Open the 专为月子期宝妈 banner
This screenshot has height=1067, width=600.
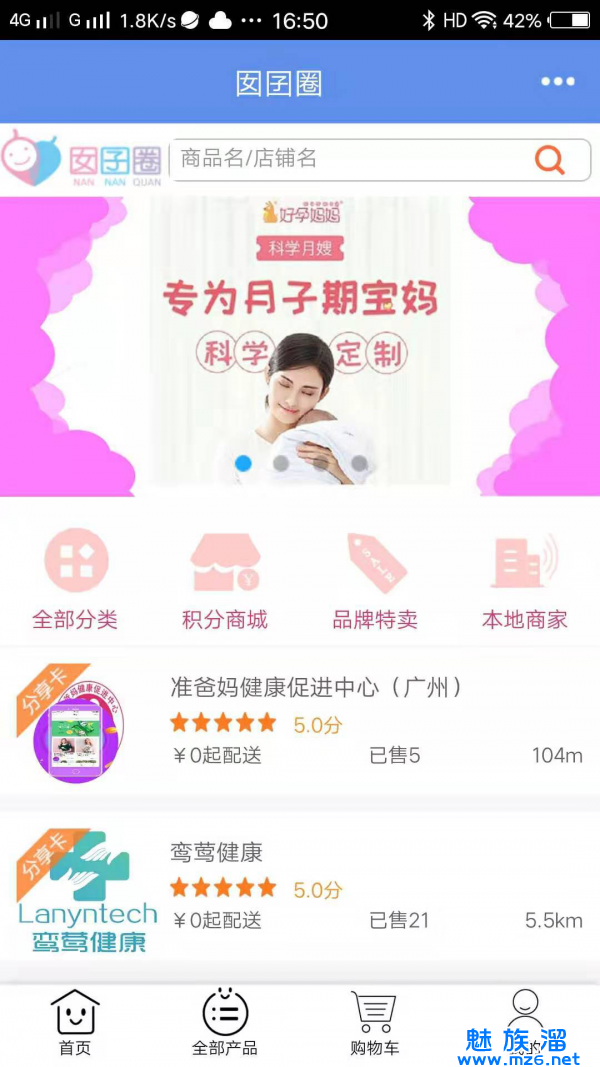point(300,320)
